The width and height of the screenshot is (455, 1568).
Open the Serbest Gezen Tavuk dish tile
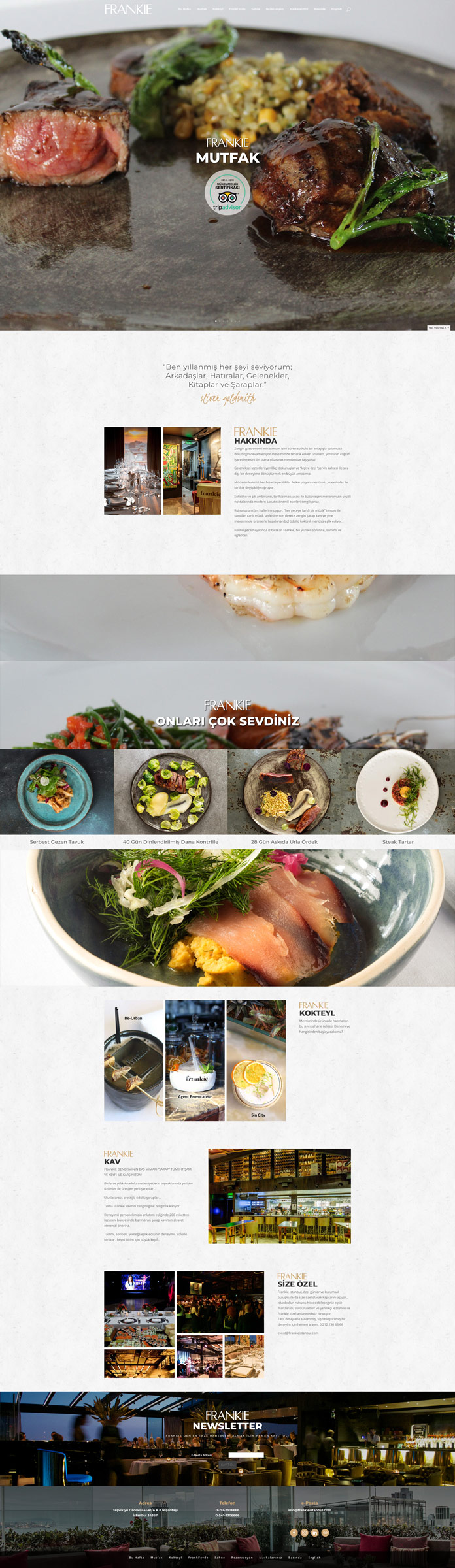tap(57, 792)
